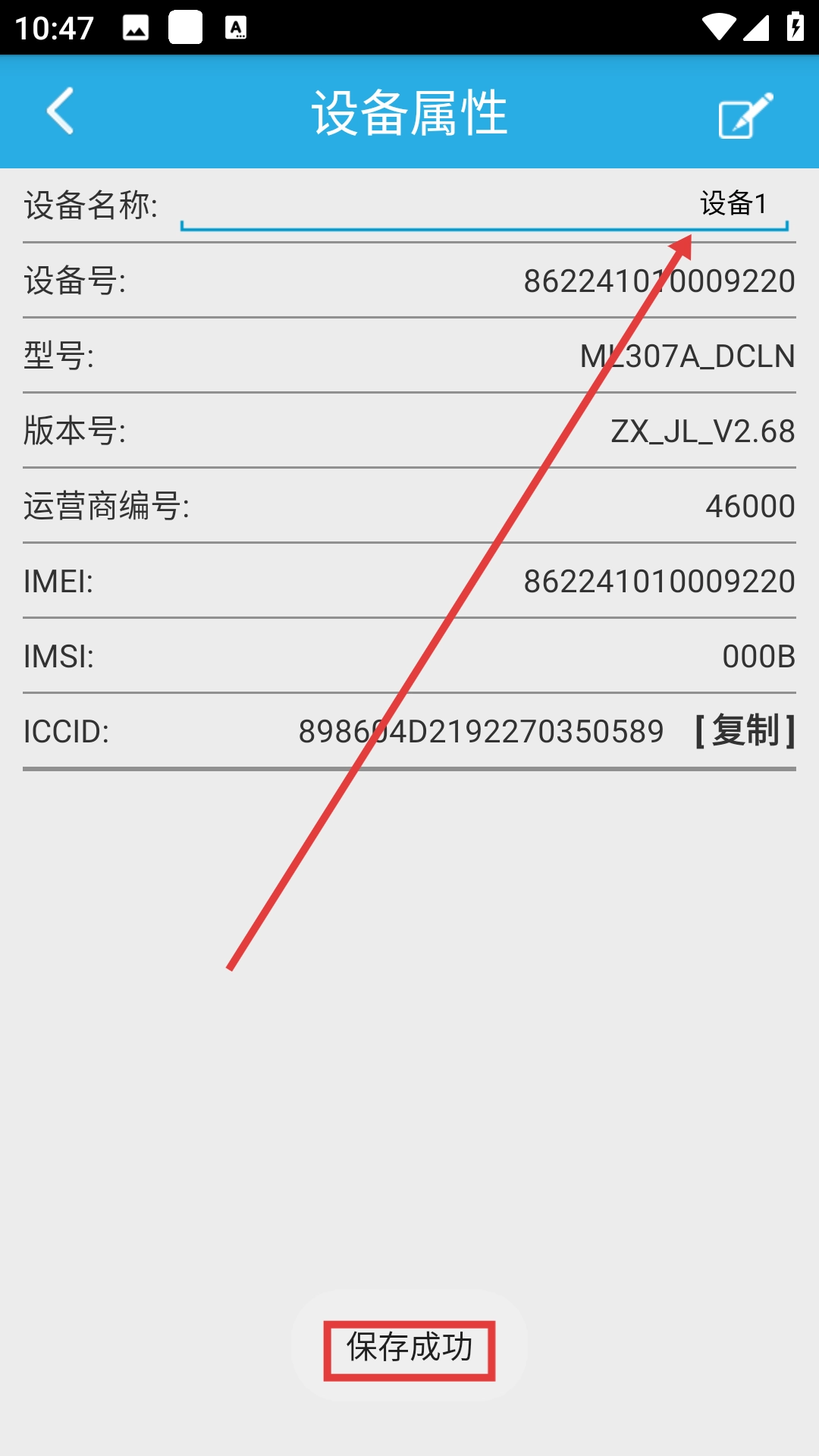The width and height of the screenshot is (819, 1456).
Task: Copy the ICCID with the 复制 button
Action: tap(745, 731)
